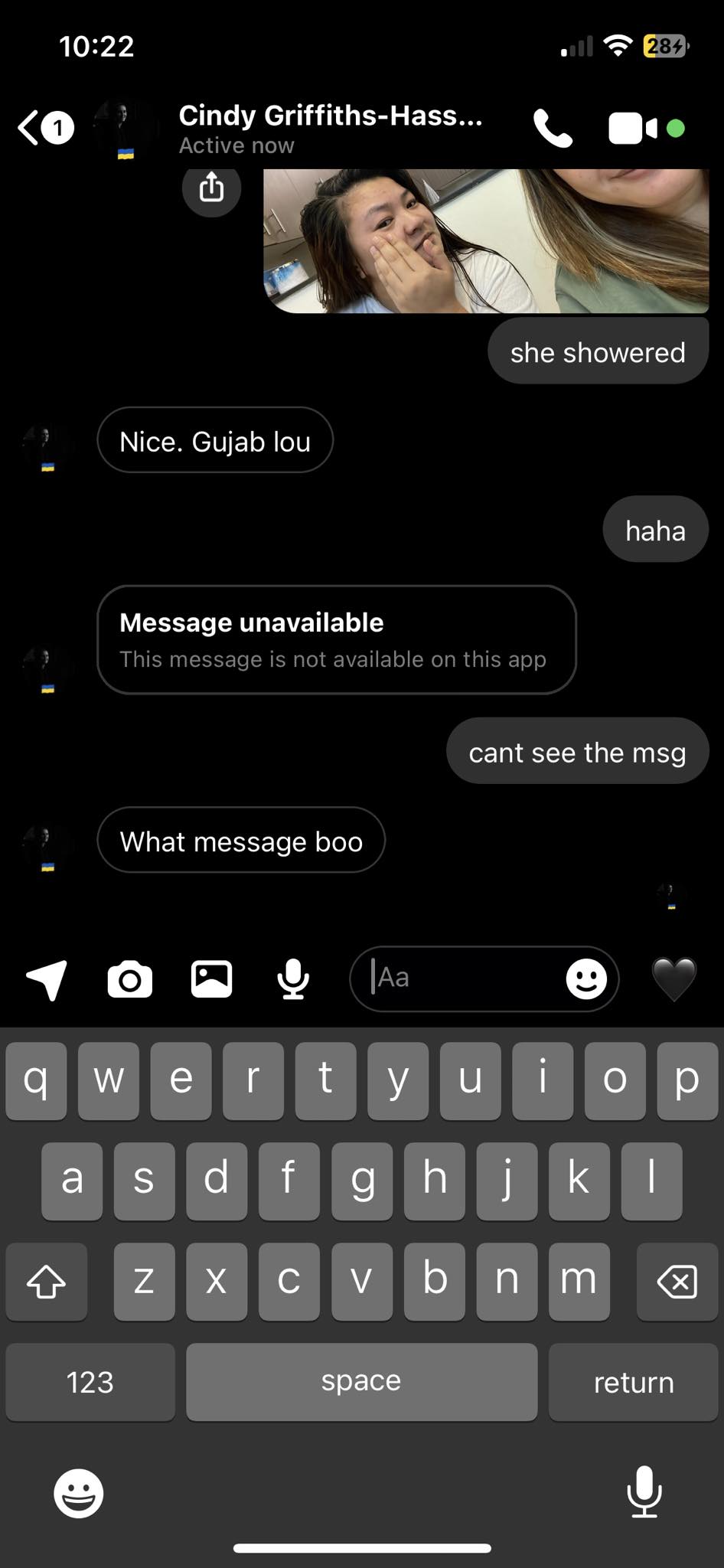The width and height of the screenshot is (724, 1568).
Task: Start keyboard dictation microphone
Action: (644, 1492)
